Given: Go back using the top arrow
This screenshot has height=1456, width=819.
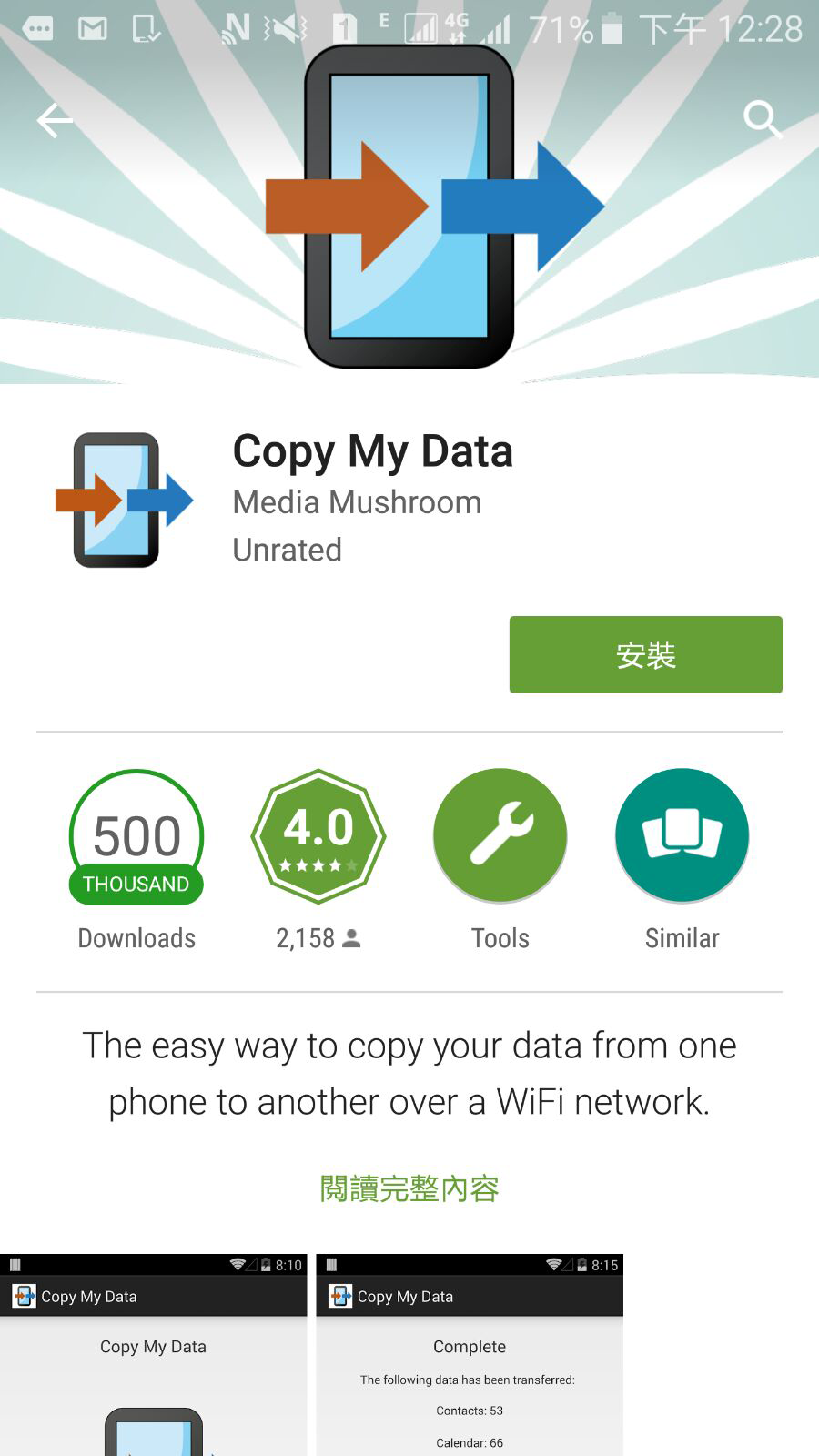Looking at the screenshot, I should [55, 120].
